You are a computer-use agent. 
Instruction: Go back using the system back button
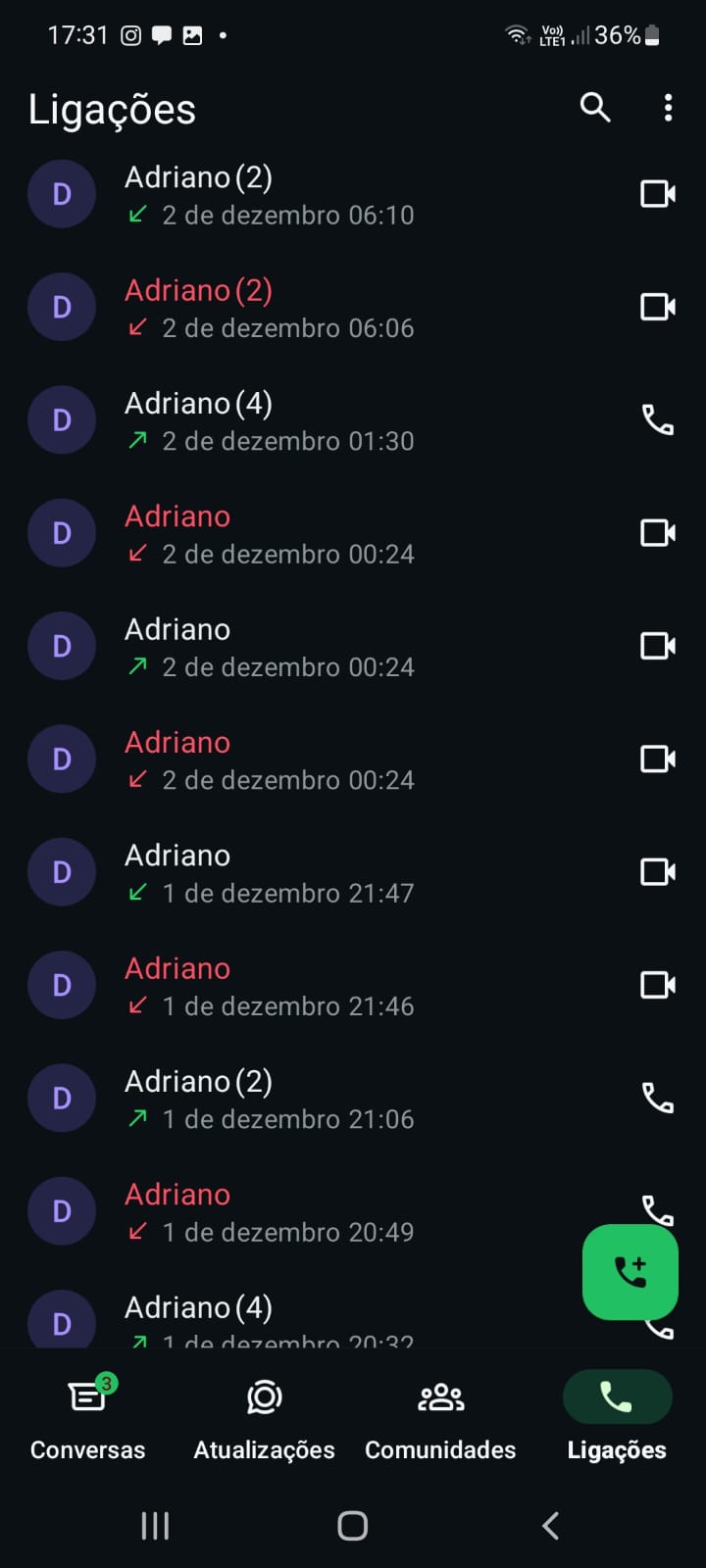coord(550,1525)
